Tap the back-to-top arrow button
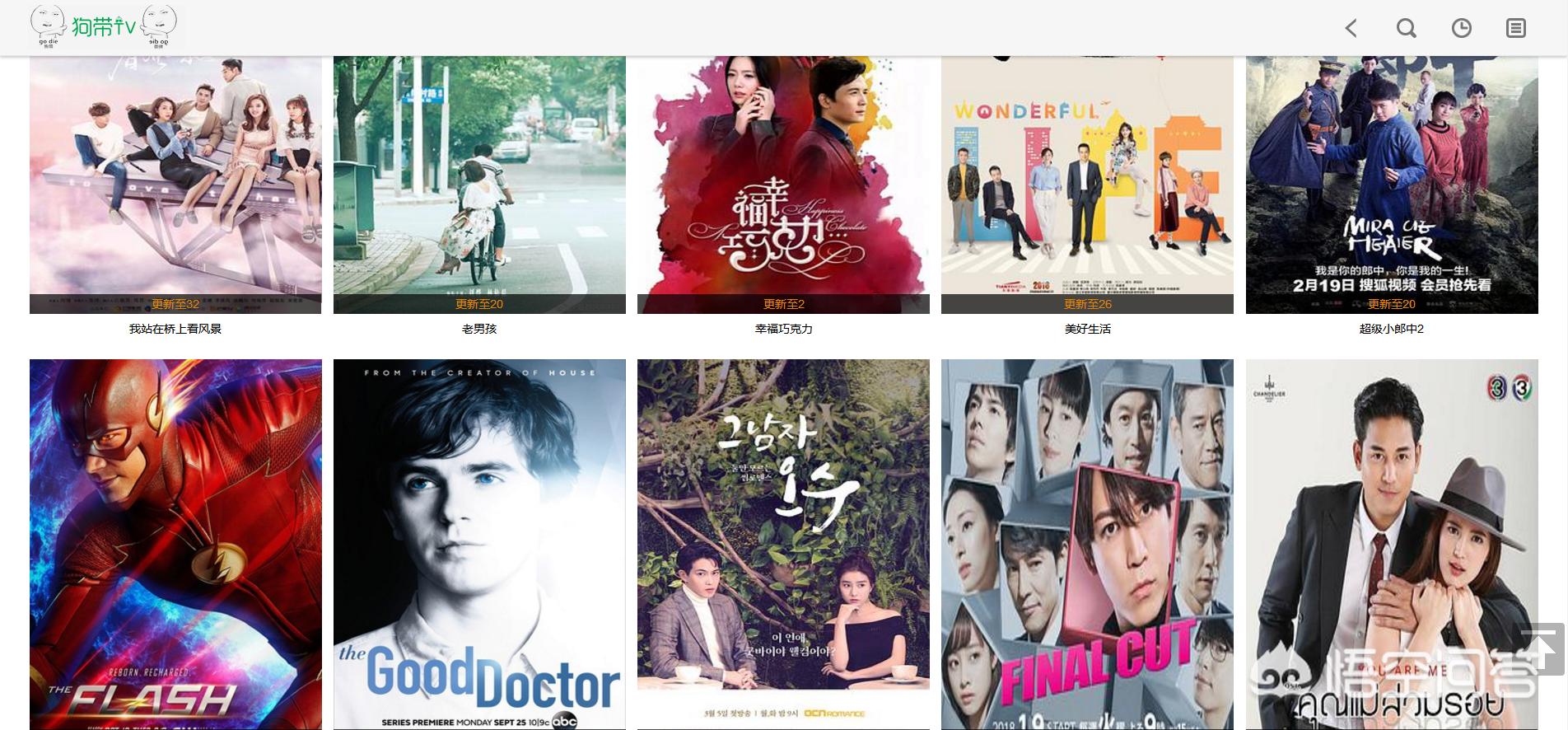The height and width of the screenshot is (730, 1568). [1541, 648]
